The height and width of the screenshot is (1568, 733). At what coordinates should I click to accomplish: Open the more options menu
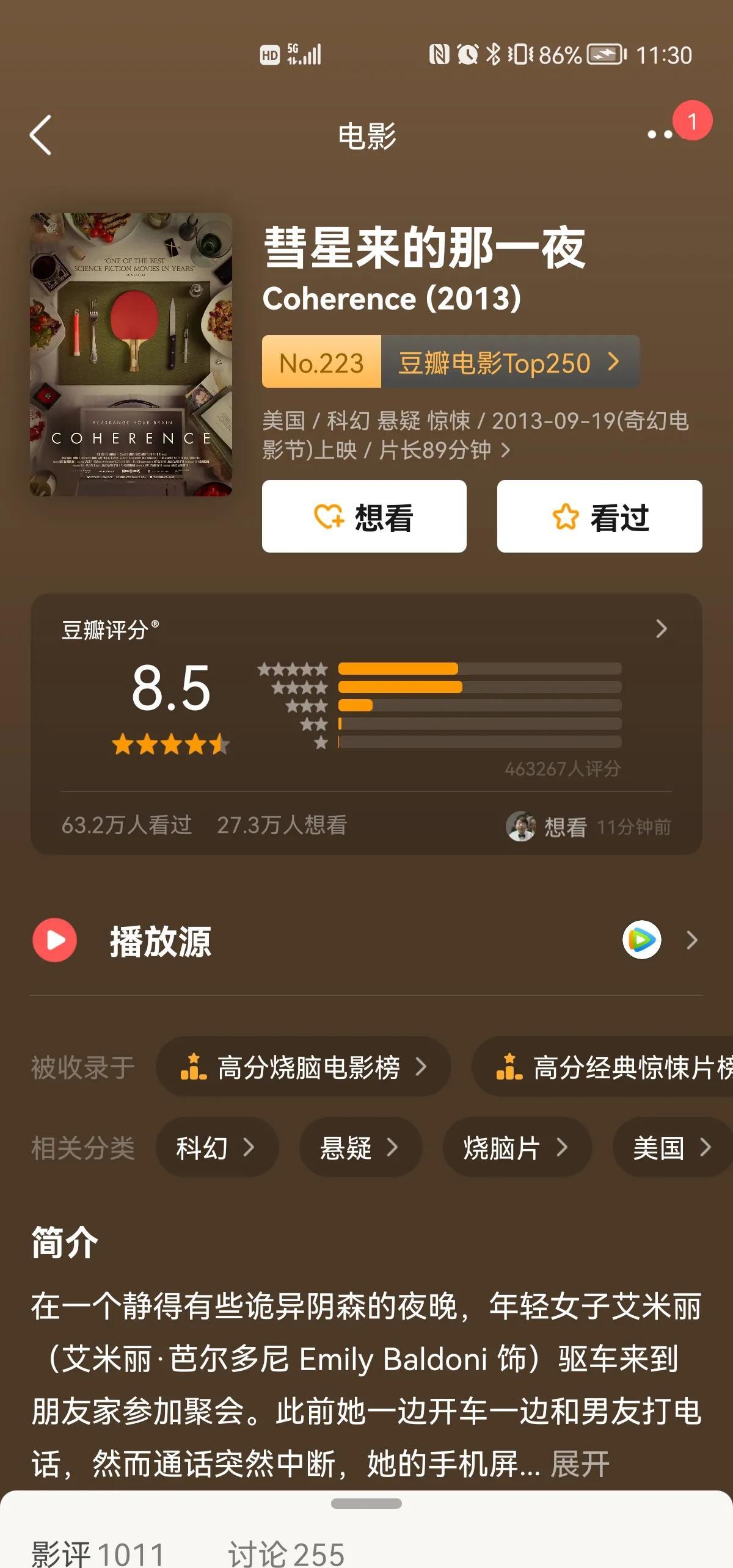(x=661, y=134)
